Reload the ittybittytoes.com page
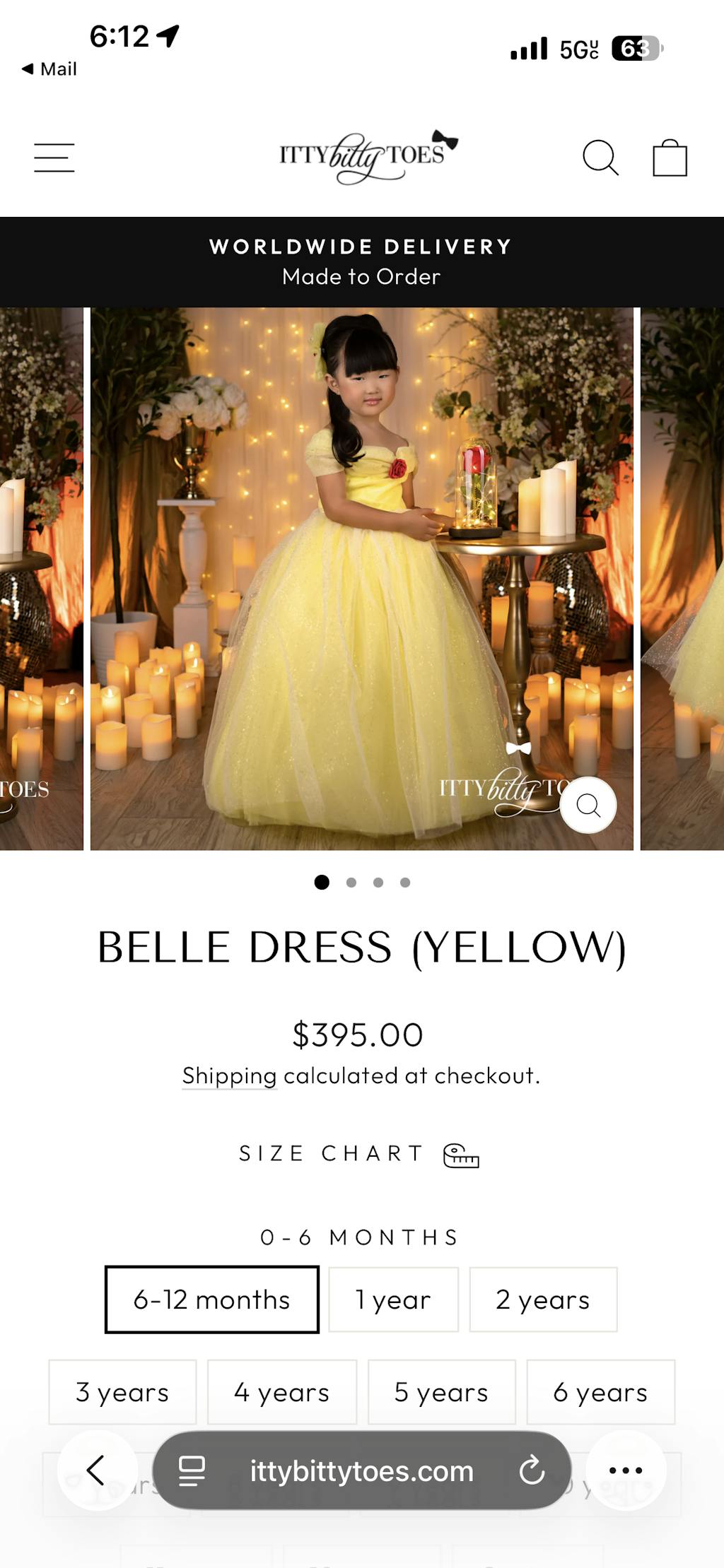The height and width of the screenshot is (1568, 724). click(x=532, y=1471)
